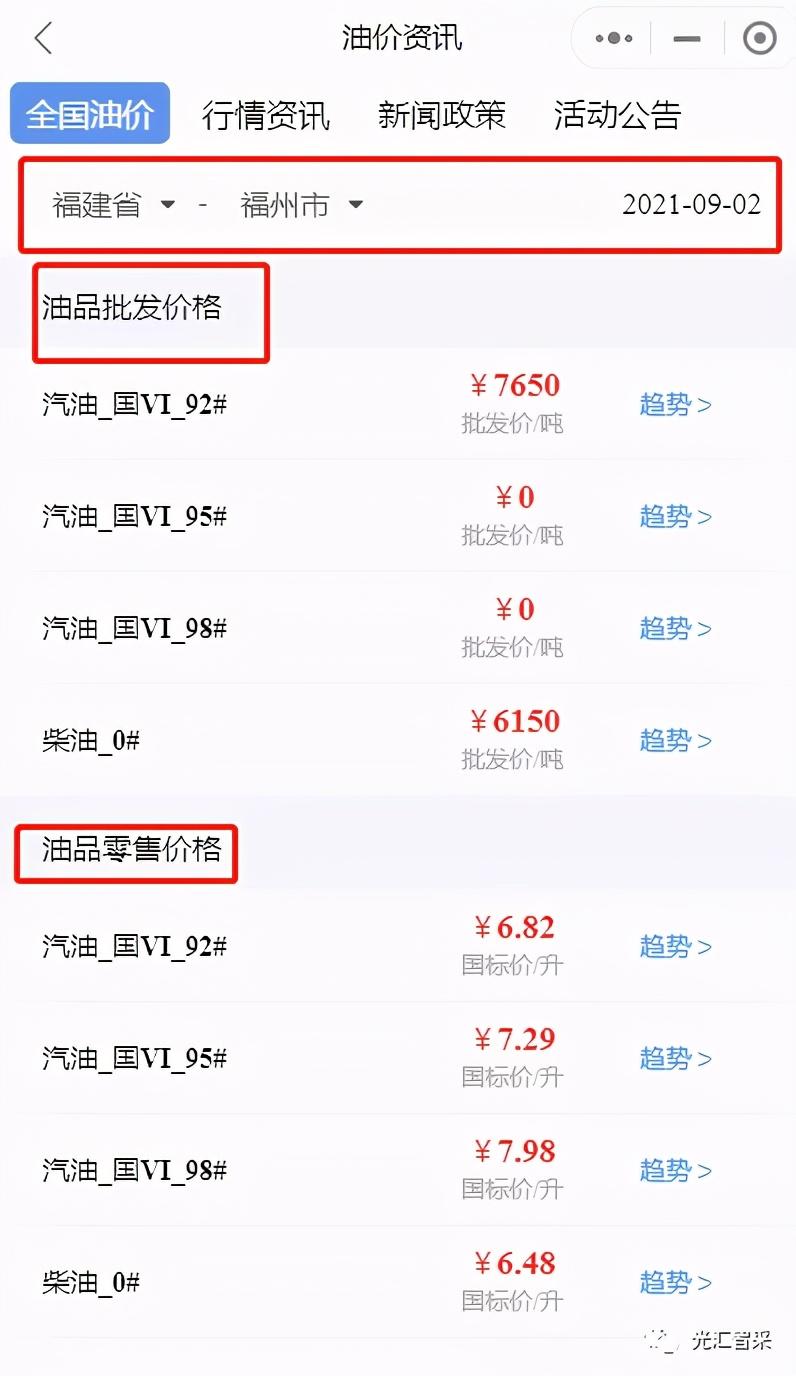This screenshot has width=796, height=1376.
Task: View 趋势 for wholesale 汽油_国VI_95#
Action: pyautogui.click(x=675, y=517)
